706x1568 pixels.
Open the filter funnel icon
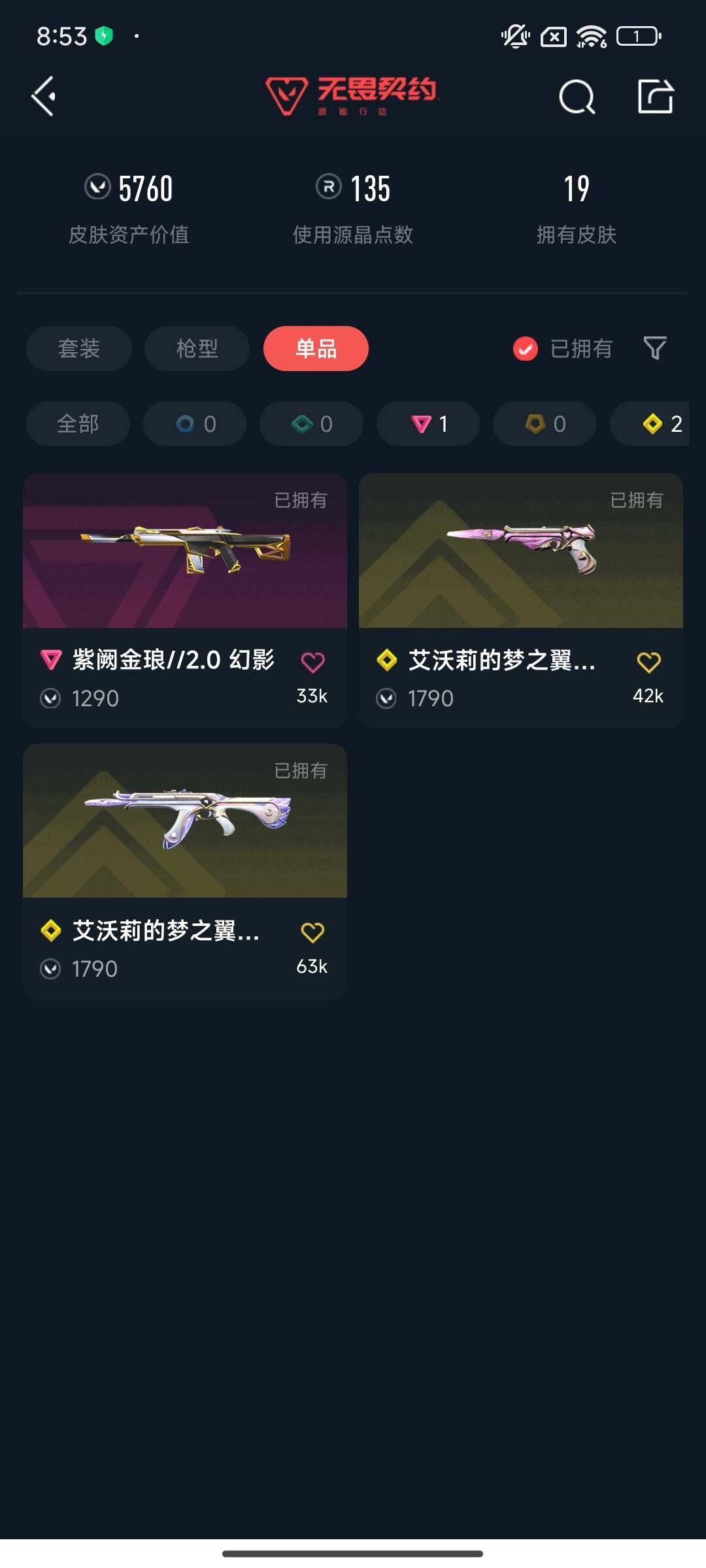click(x=657, y=349)
